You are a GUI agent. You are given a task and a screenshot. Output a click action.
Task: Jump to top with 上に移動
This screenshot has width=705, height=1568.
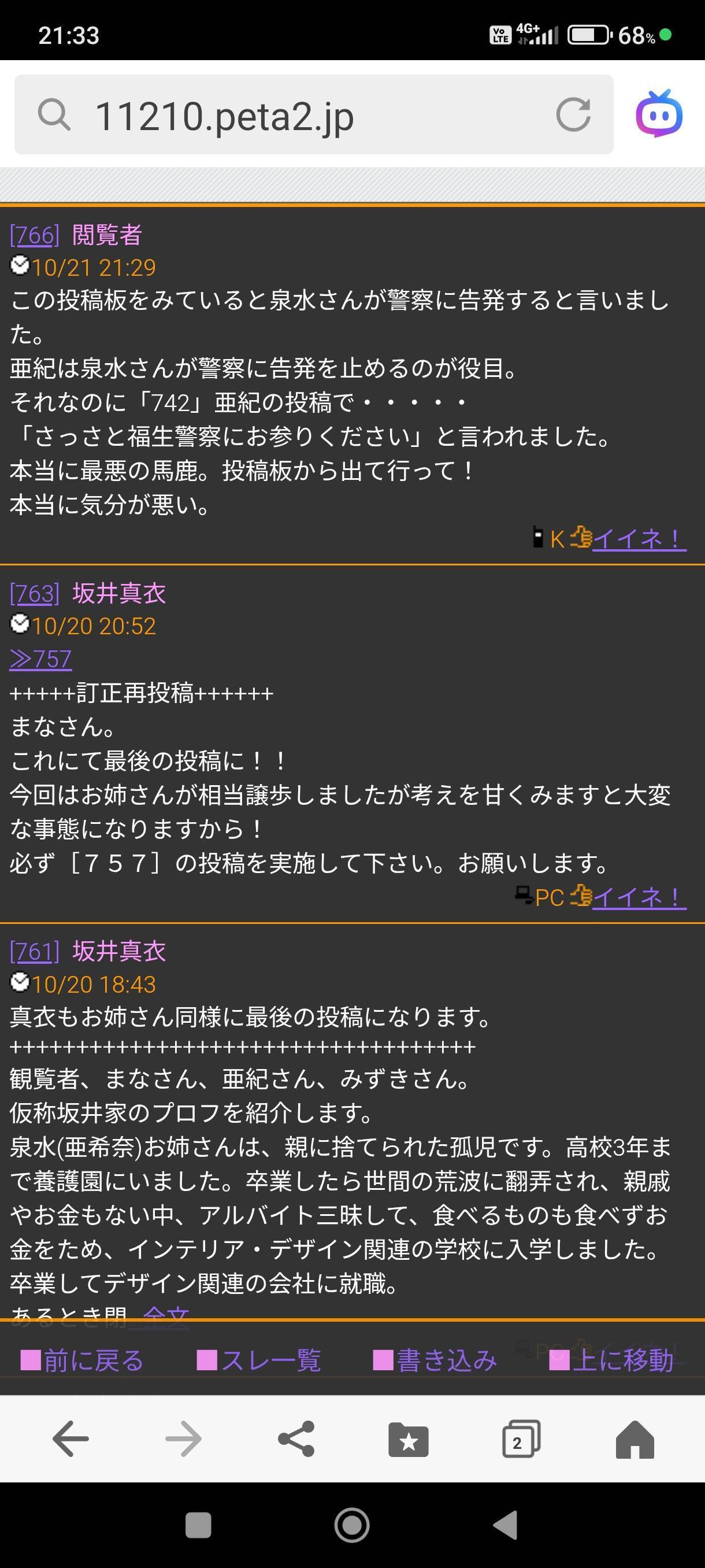point(611,1360)
